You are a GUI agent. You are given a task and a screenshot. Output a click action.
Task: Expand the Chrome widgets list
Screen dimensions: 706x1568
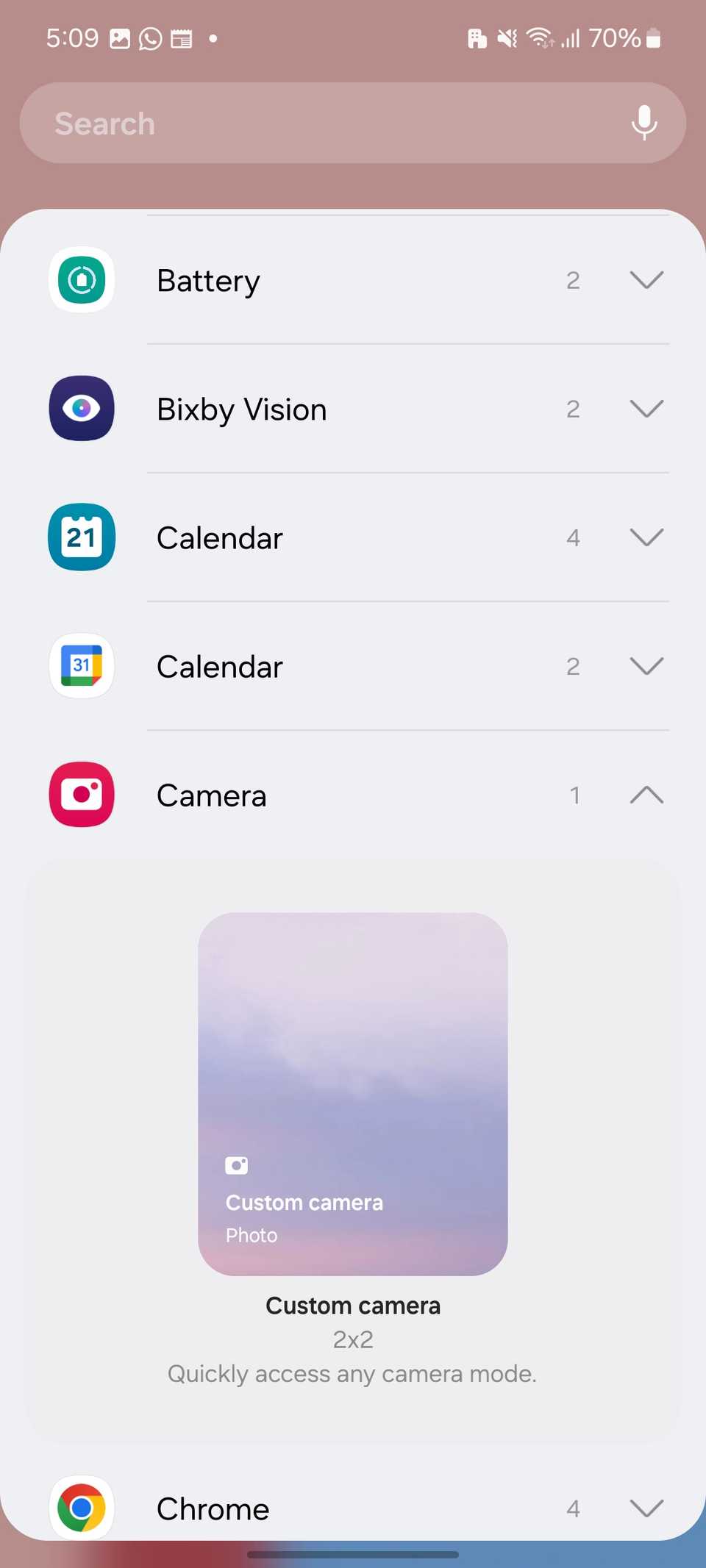click(646, 1508)
